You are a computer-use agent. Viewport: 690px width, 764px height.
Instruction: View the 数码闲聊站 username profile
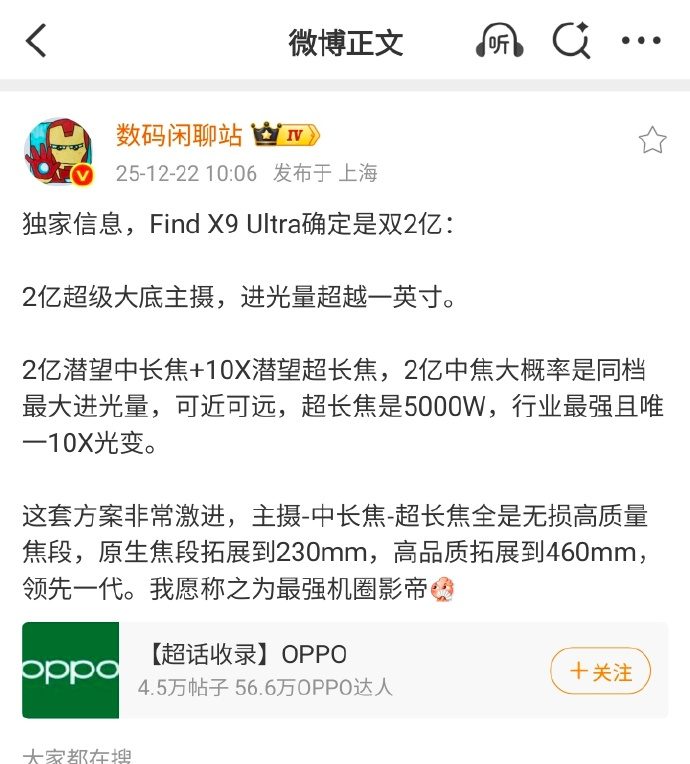(179, 135)
